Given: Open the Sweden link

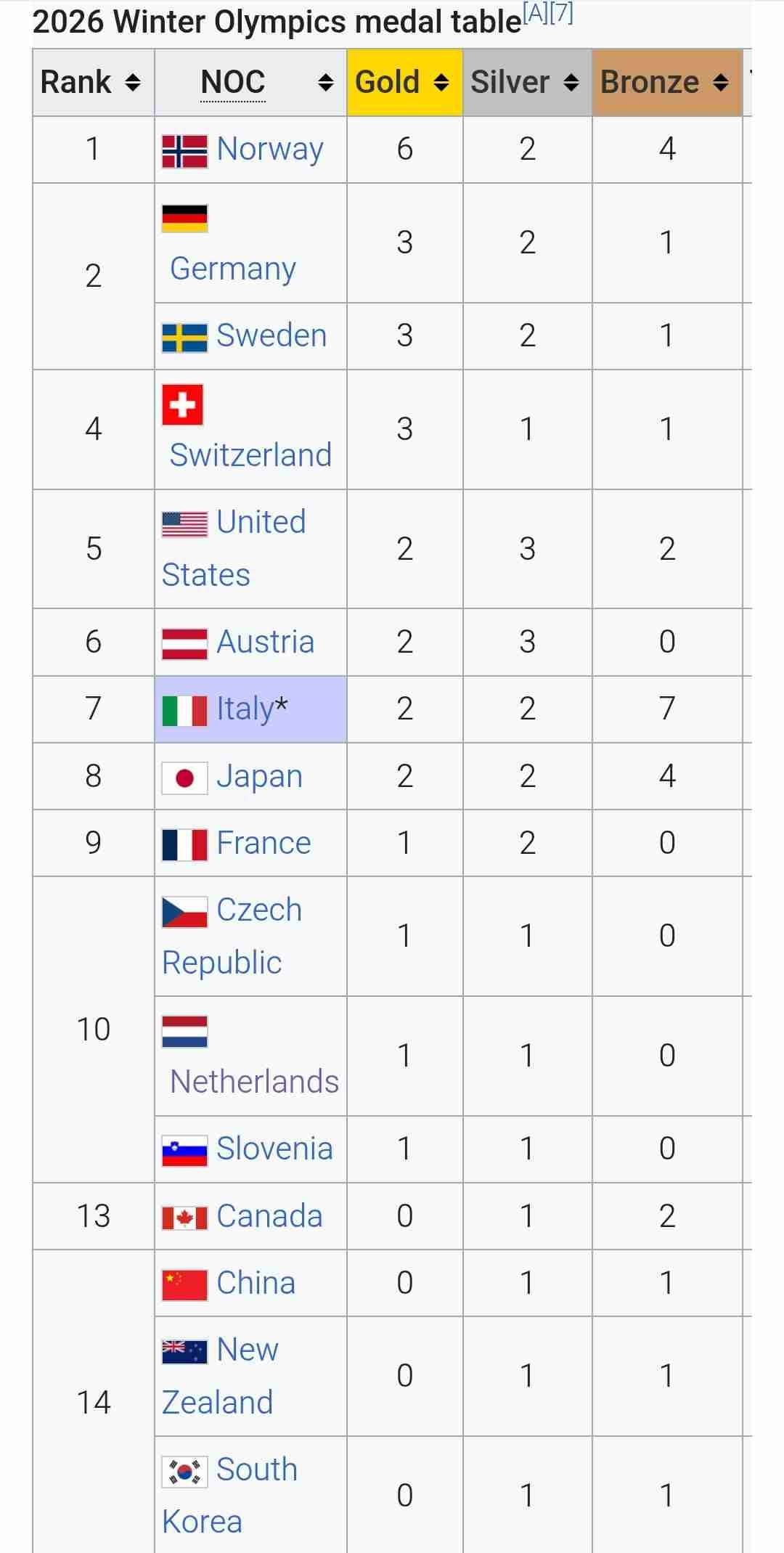Looking at the screenshot, I should coord(271,335).
